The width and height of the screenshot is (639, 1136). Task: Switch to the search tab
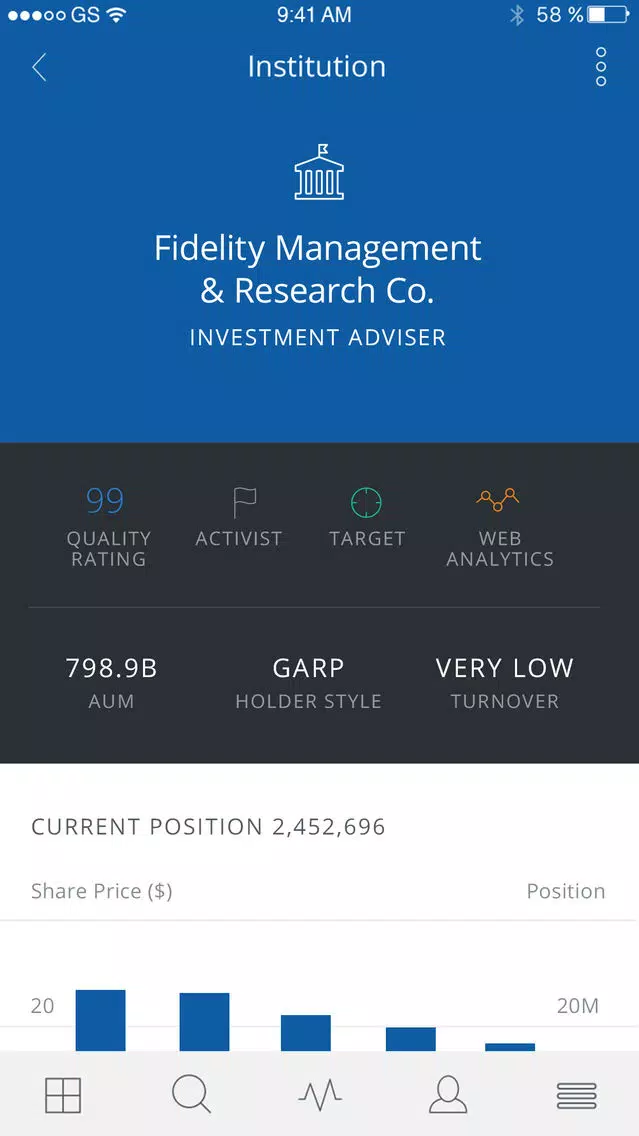coord(191,1094)
